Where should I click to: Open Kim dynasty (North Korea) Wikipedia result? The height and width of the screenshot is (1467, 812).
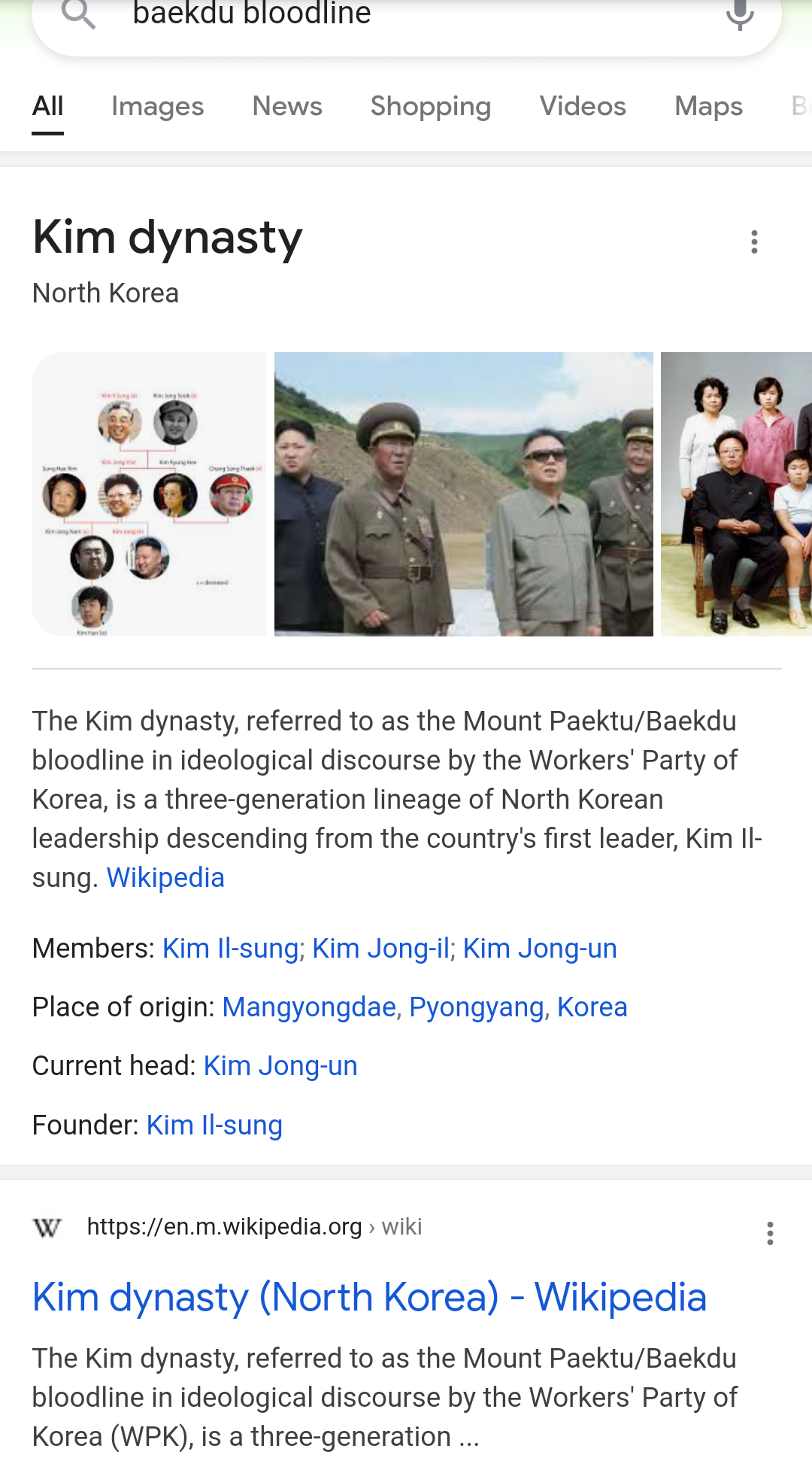pyautogui.click(x=369, y=1298)
